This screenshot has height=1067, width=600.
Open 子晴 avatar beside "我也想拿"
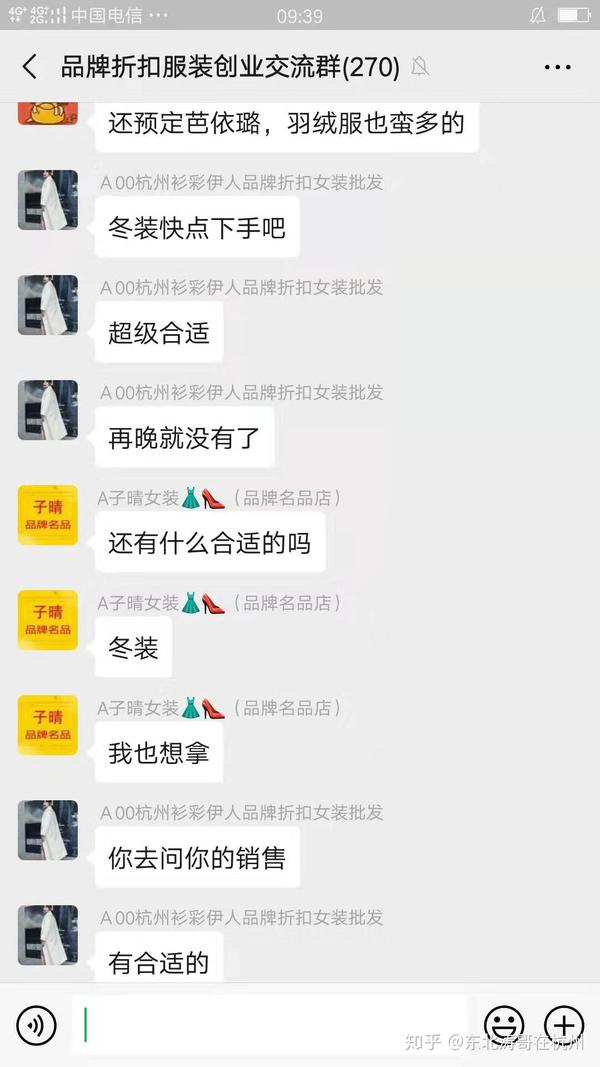coord(47,725)
